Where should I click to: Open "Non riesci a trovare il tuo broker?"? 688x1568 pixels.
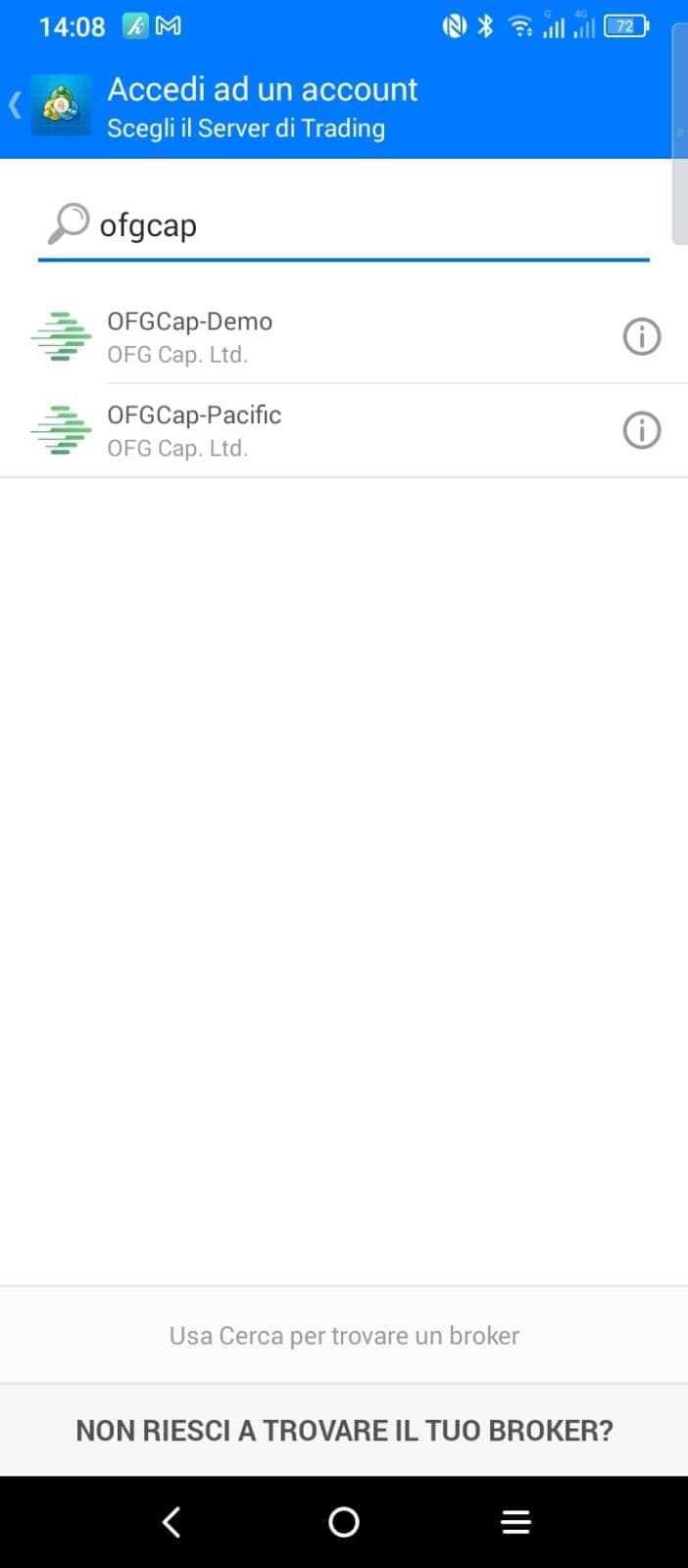(344, 1430)
